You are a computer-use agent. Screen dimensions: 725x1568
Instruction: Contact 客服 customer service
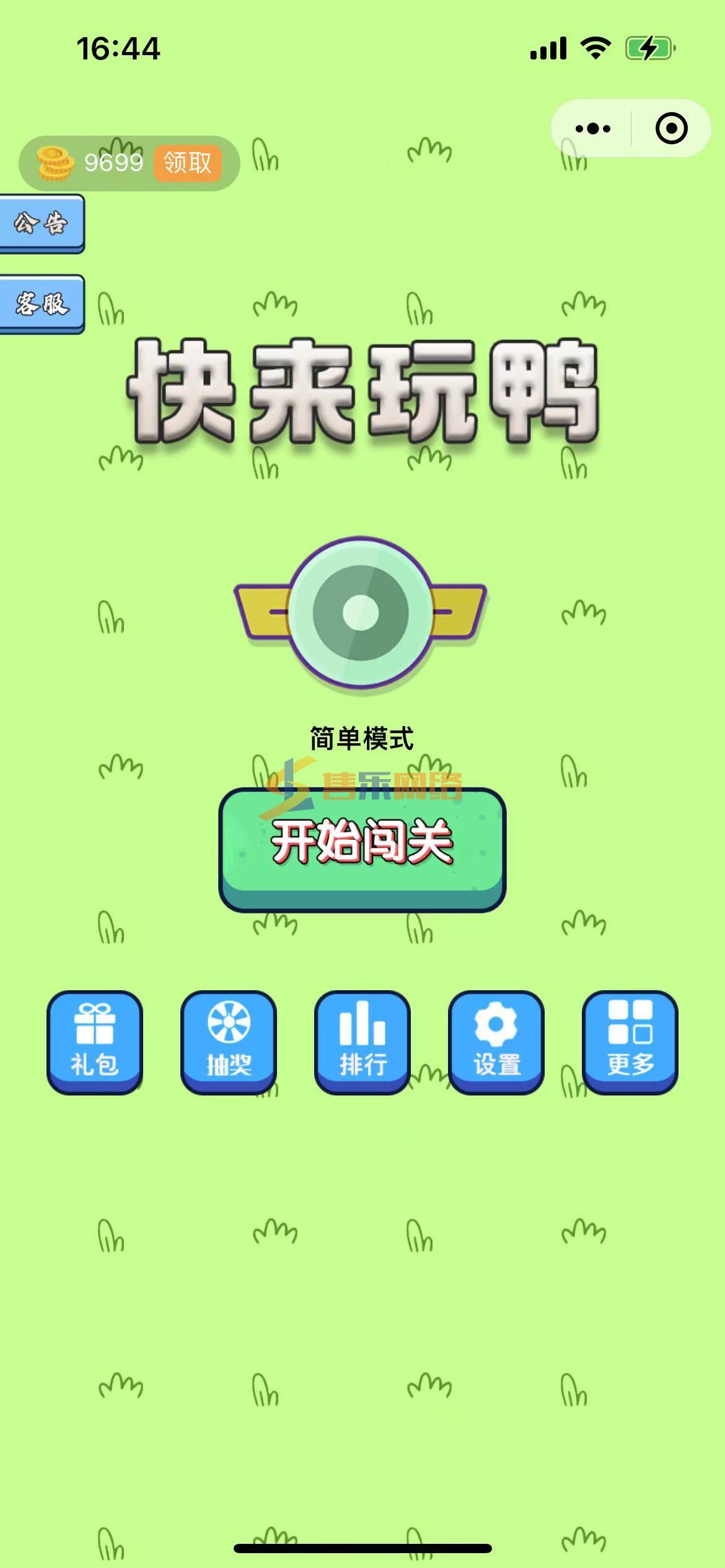pyautogui.click(x=42, y=304)
